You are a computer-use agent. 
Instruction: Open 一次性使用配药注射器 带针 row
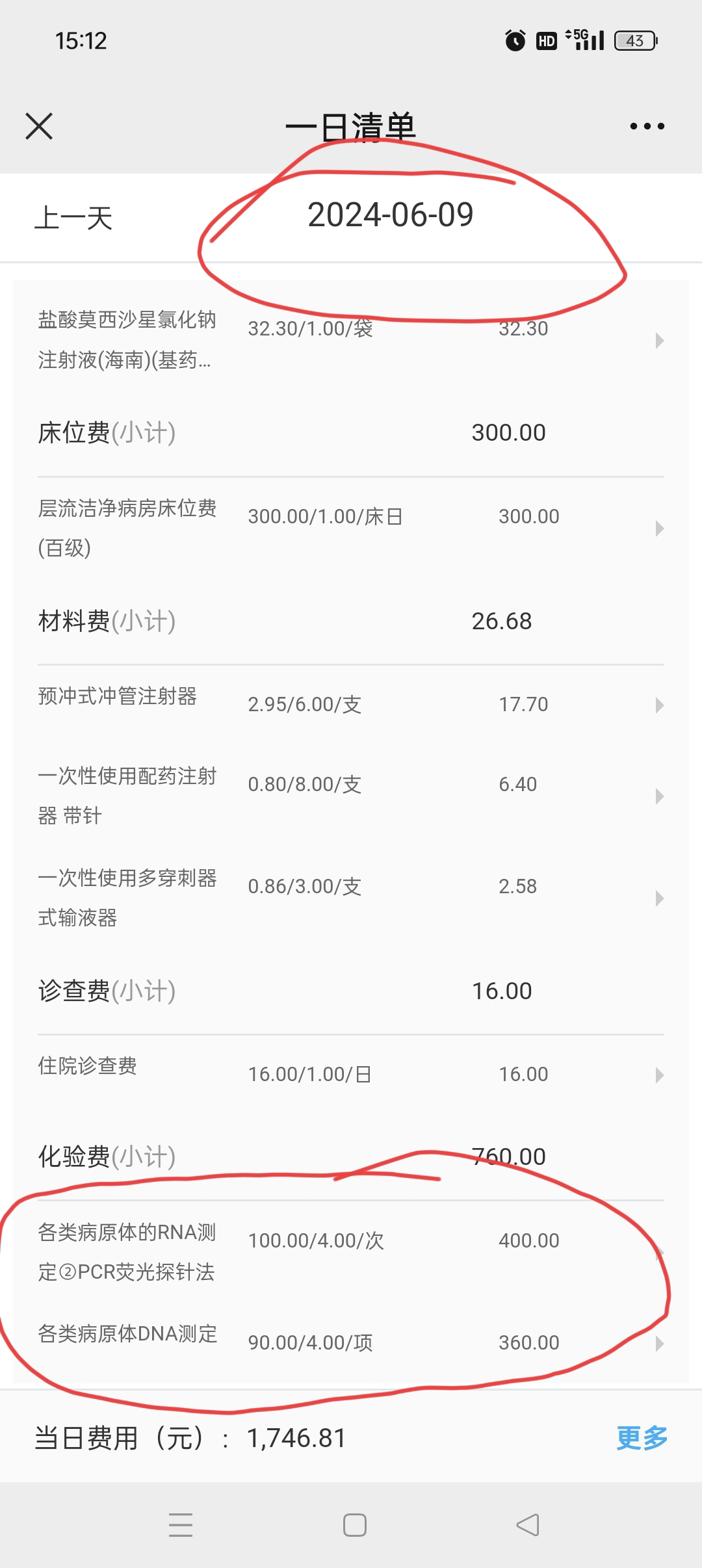pyautogui.click(x=351, y=796)
